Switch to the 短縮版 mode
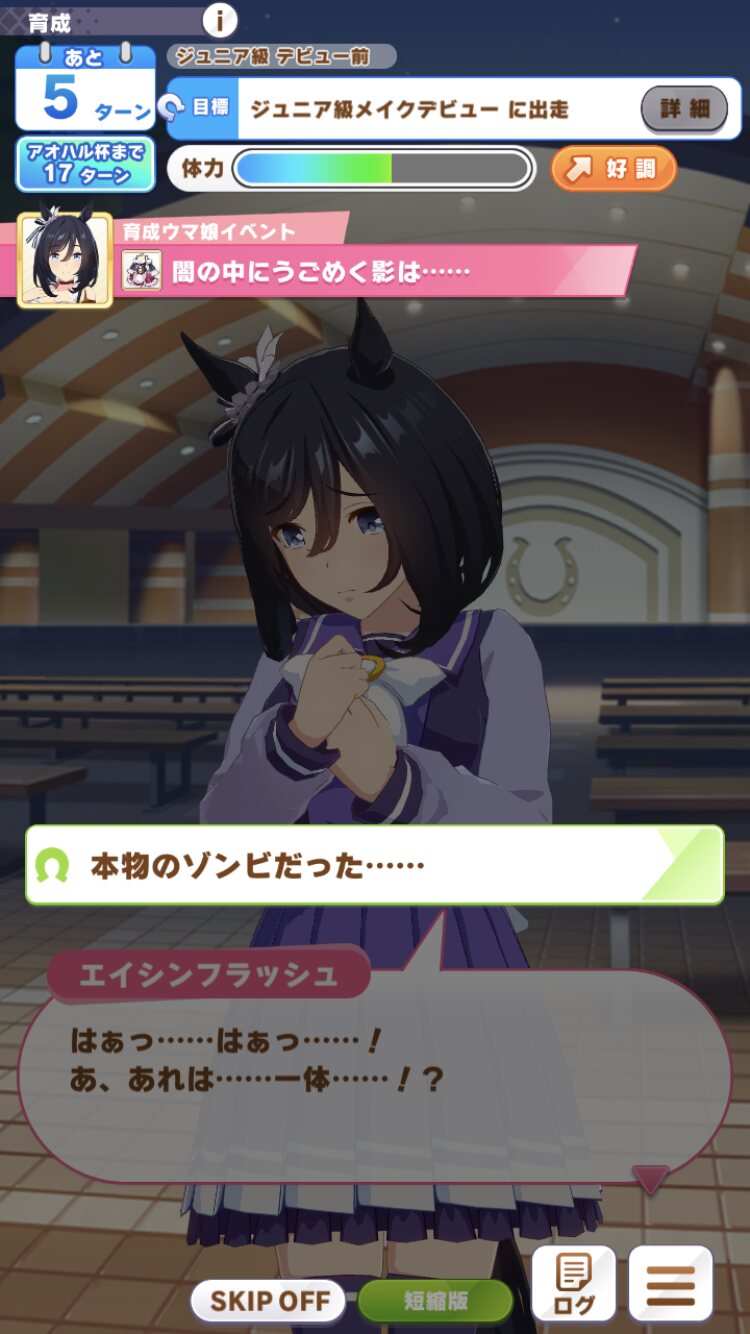This screenshot has width=750, height=1334. 435,1301
